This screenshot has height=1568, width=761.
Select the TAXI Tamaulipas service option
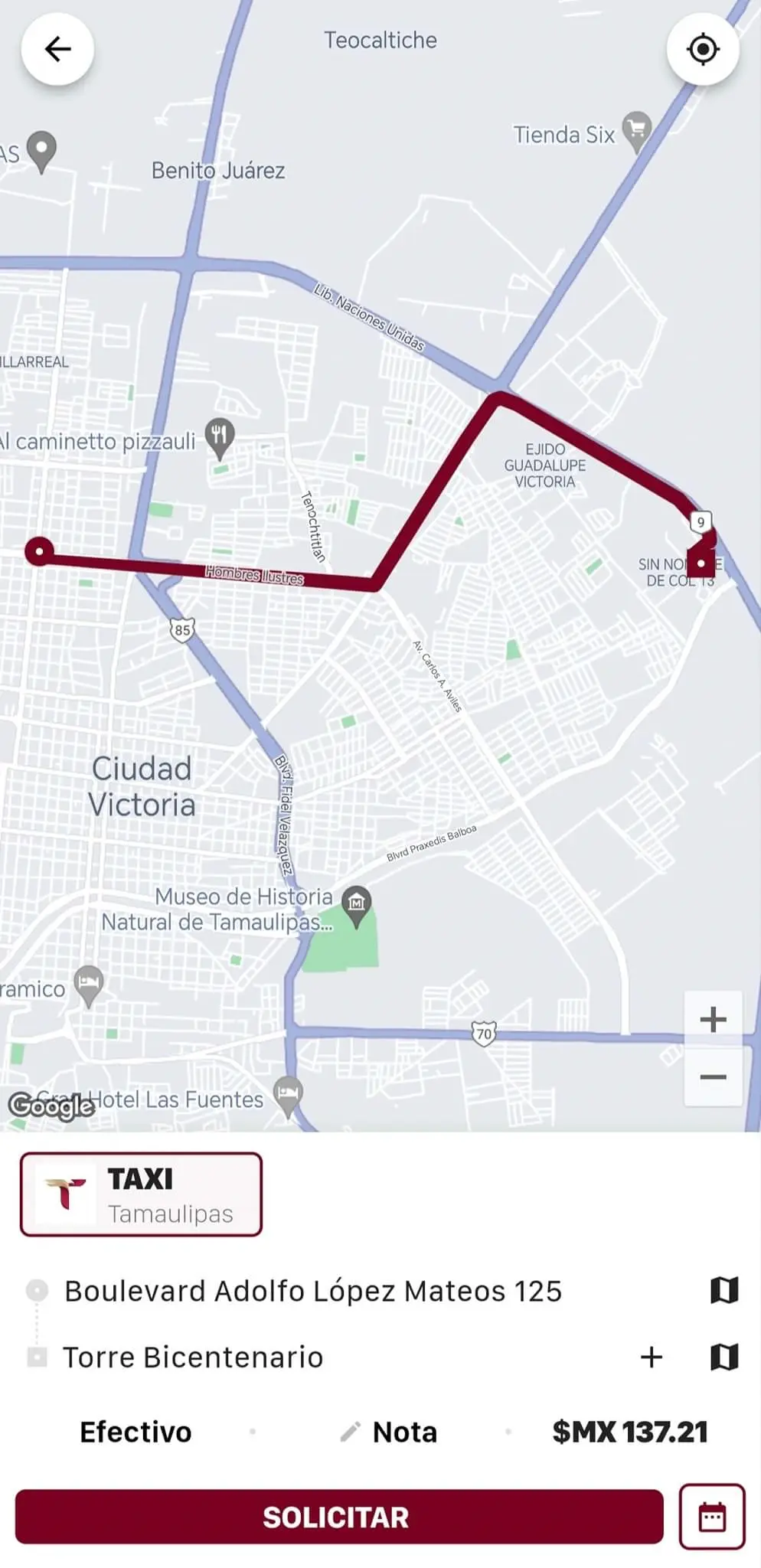coord(141,1194)
